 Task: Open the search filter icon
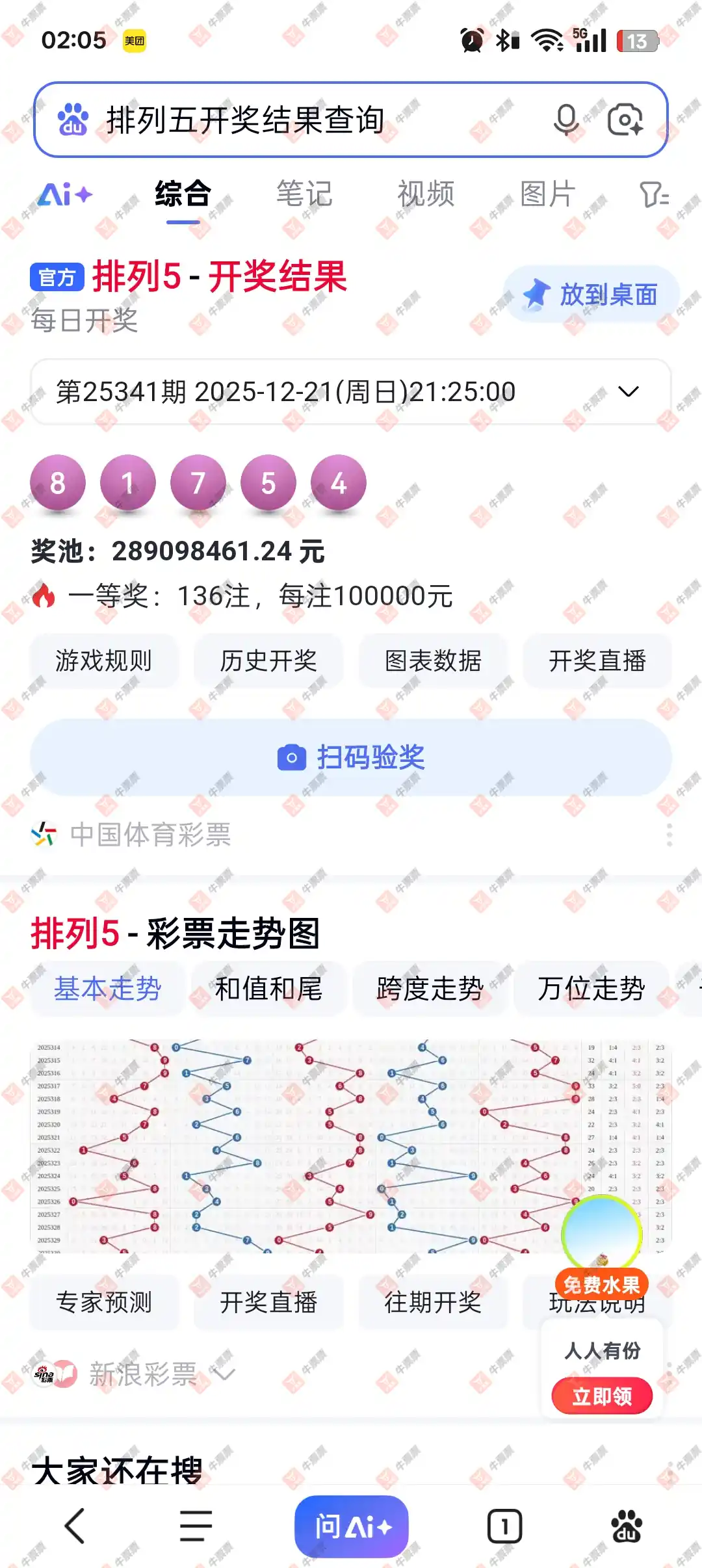tap(654, 194)
